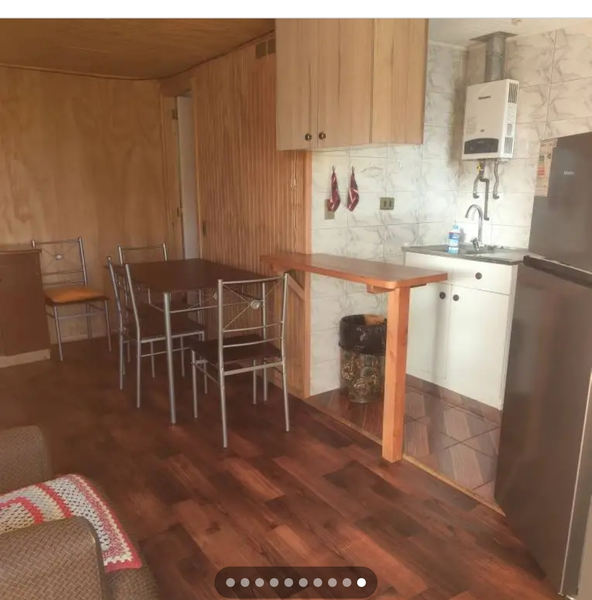This screenshot has height=600, width=592.
Task: Open the room photo in full view
Action: pos(296,309)
